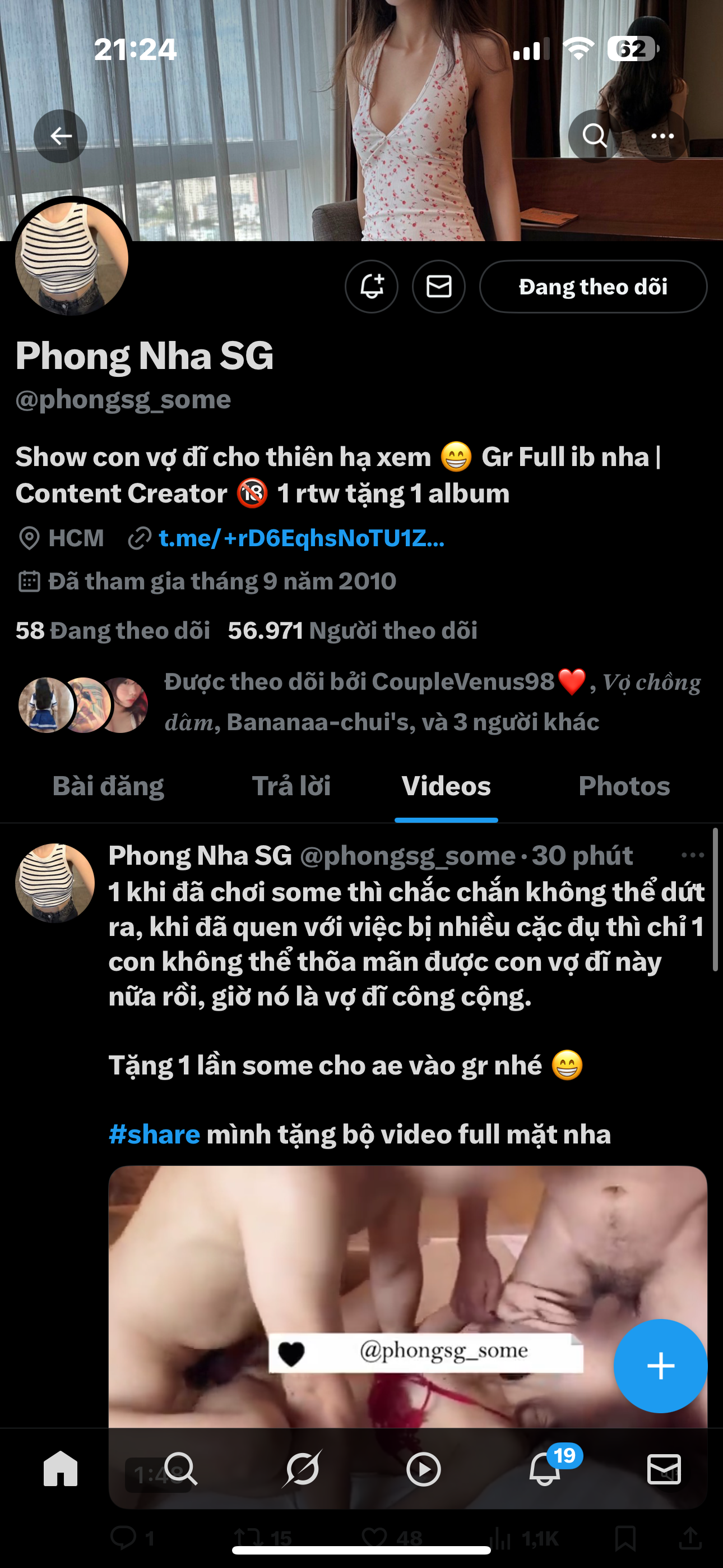Switch to the Trả lời tab
This screenshot has width=723, height=1568.
pos(291,786)
